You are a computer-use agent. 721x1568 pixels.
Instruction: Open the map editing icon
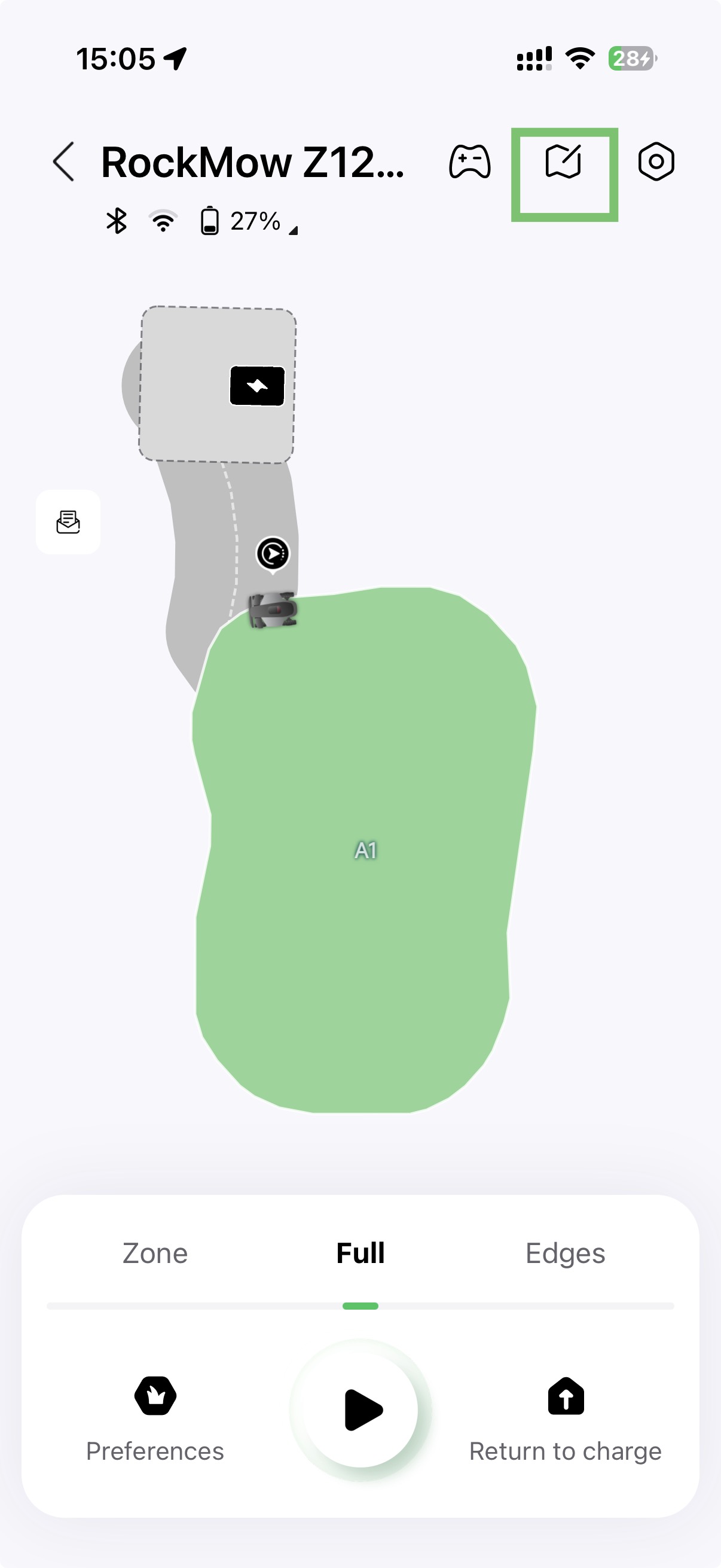tap(563, 161)
